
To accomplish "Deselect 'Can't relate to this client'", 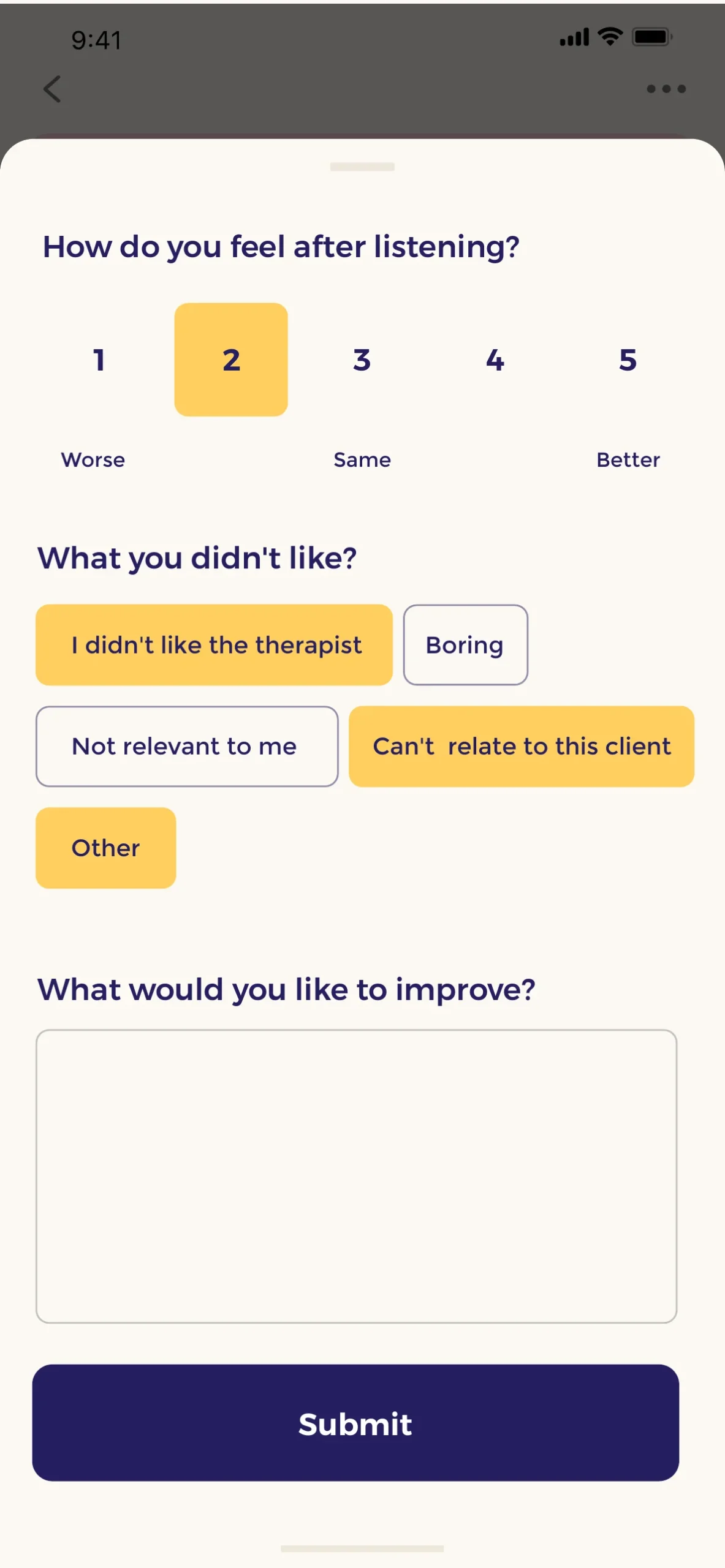I will pyautogui.click(x=521, y=746).
